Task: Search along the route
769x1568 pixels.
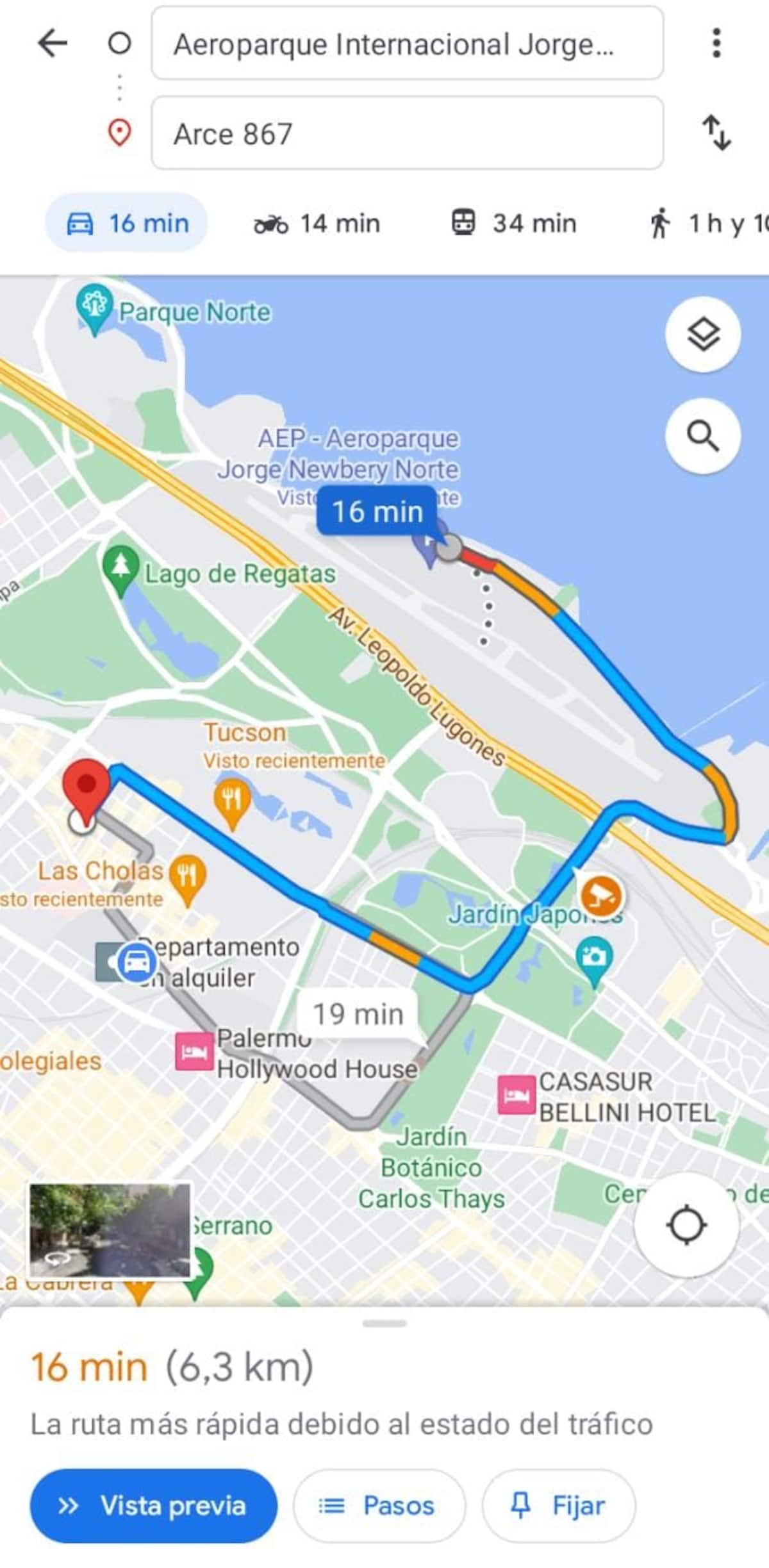Action: tap(703, 437)
